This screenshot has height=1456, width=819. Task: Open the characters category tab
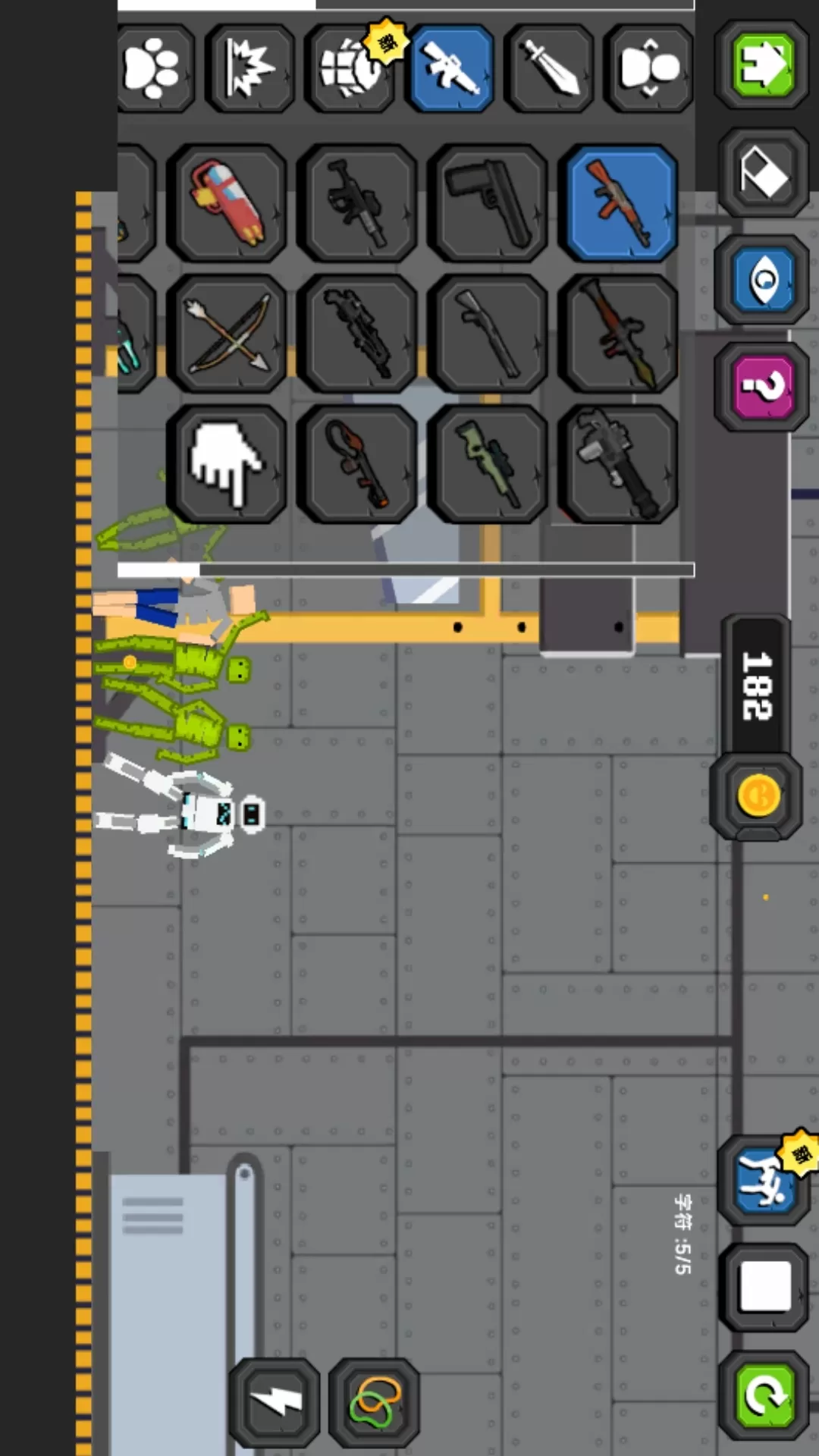[649, 68]
